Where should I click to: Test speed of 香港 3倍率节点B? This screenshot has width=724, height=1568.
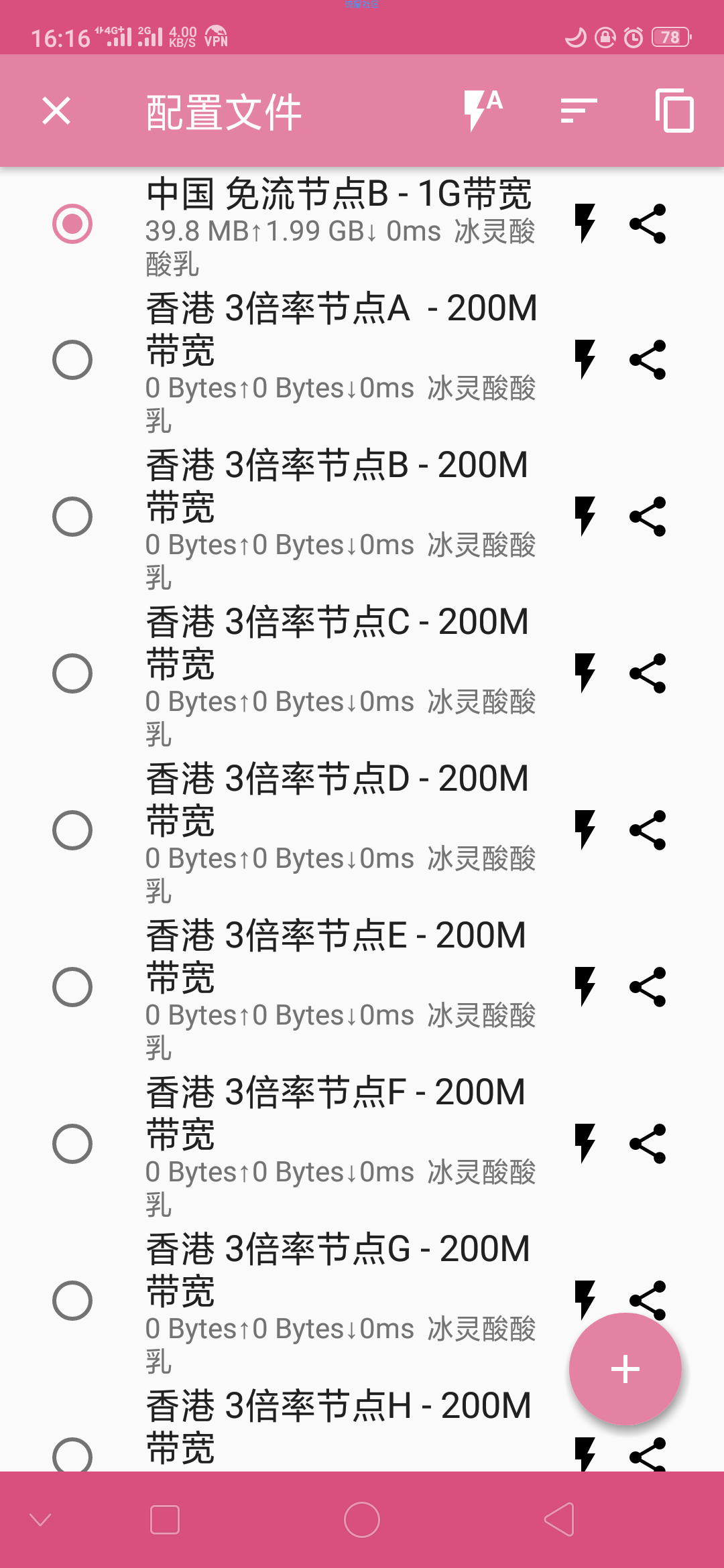point(585,517)
